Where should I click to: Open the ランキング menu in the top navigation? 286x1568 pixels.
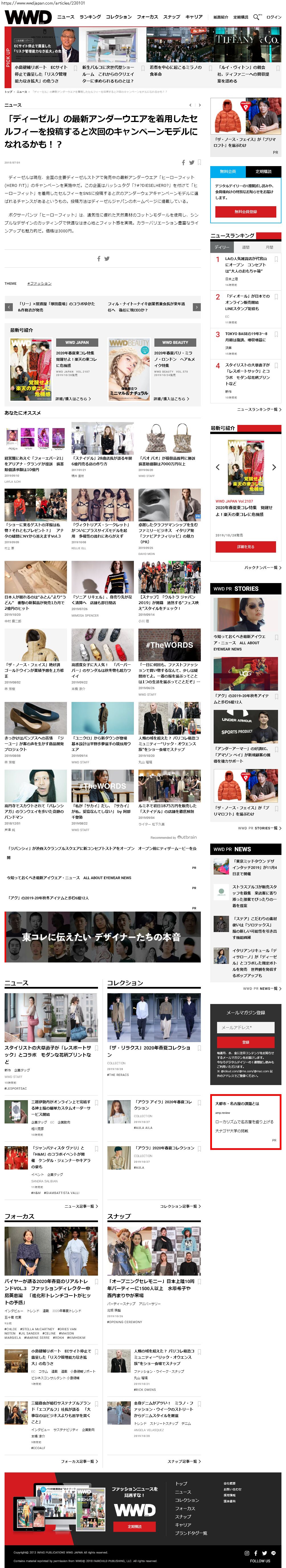(x=90, y=17)
